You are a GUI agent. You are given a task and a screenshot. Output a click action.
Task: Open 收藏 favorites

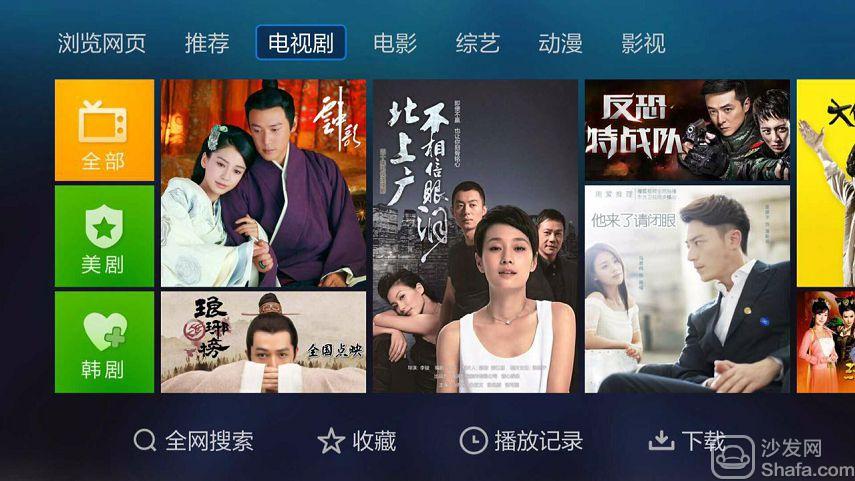click(x=357, y=441)
